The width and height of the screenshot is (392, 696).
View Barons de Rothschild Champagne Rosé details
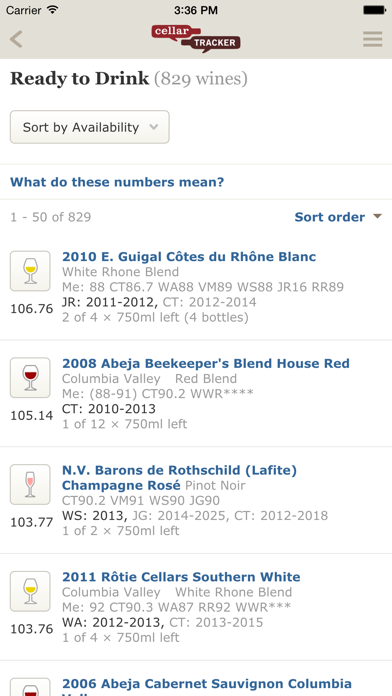pos(179,477)
